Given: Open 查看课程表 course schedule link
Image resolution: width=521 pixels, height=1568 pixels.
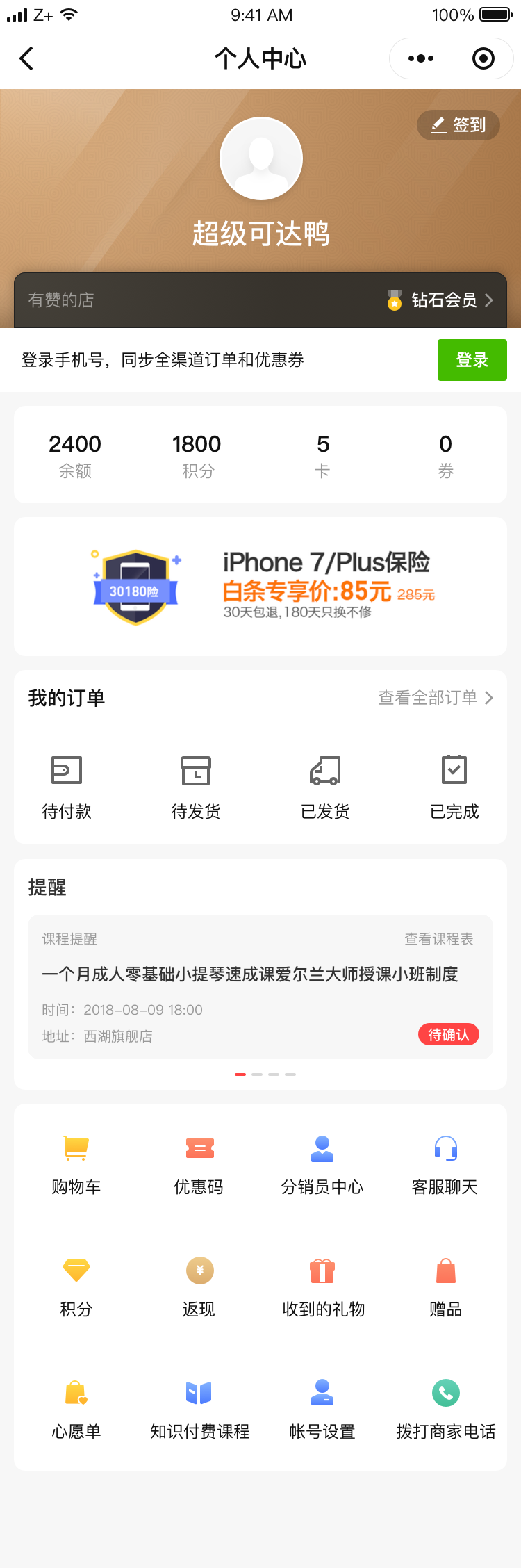Looking at the screenshot, I should tap(438, 939).
